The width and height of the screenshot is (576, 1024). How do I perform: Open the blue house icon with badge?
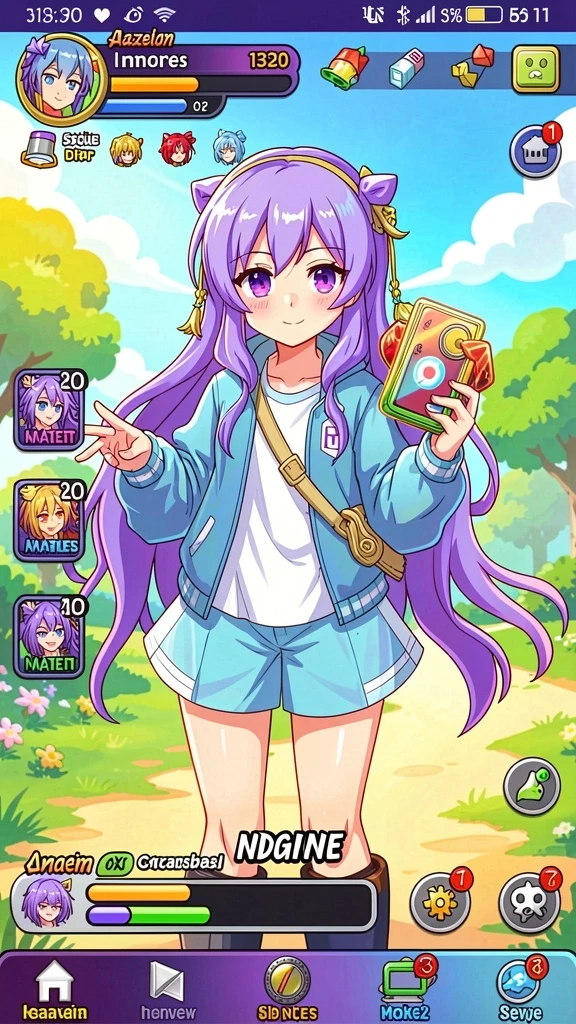click(536, 151)
